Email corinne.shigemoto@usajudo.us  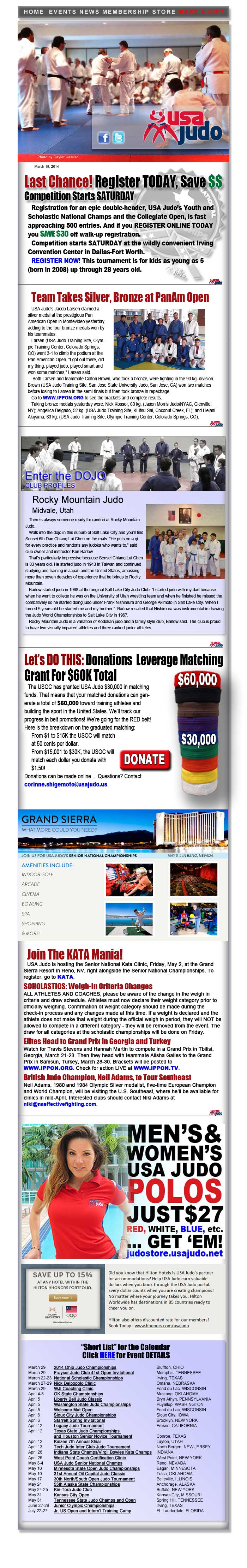[x=66, y=785]
